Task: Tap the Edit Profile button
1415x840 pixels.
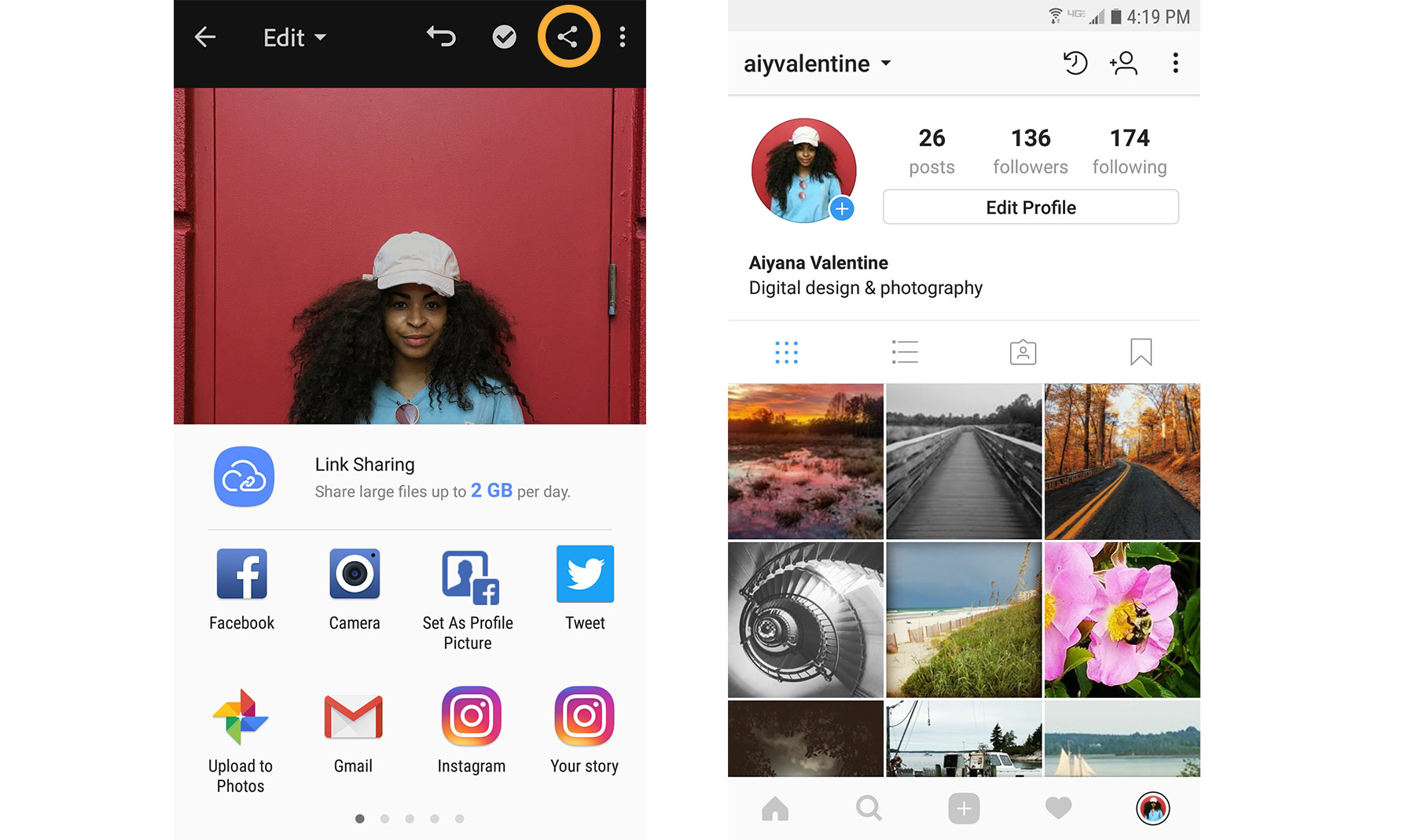Action: click(1030, 207)
